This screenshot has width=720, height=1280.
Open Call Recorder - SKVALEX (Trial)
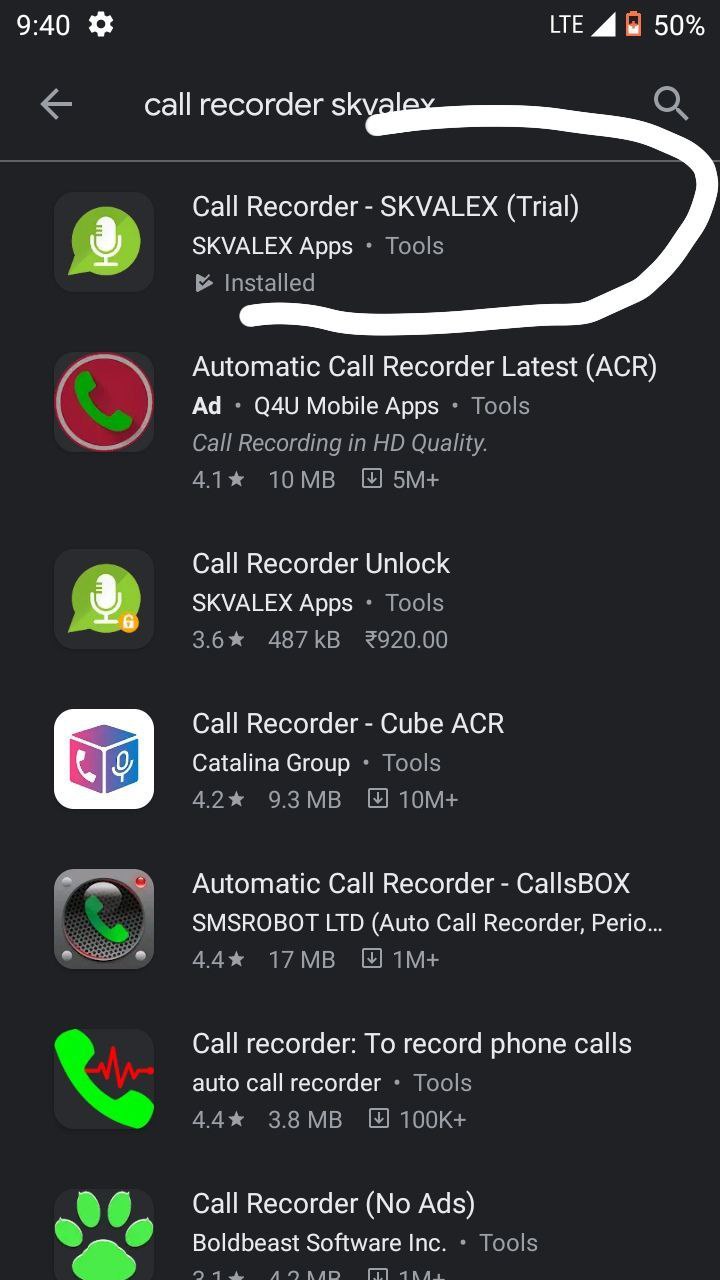pyautogui.click(x=360, y=243)
